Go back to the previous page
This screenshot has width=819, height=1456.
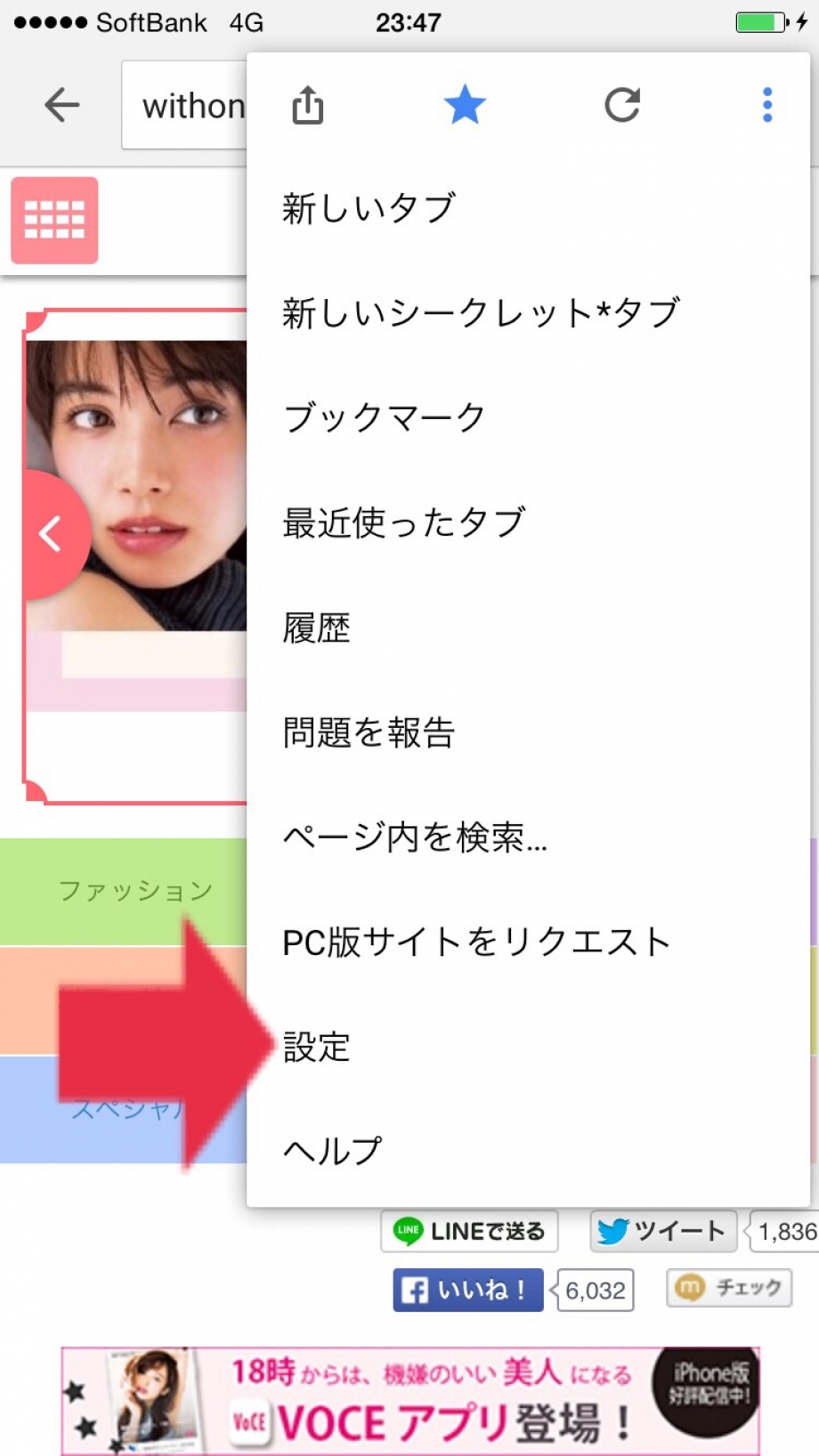[62, 105]
